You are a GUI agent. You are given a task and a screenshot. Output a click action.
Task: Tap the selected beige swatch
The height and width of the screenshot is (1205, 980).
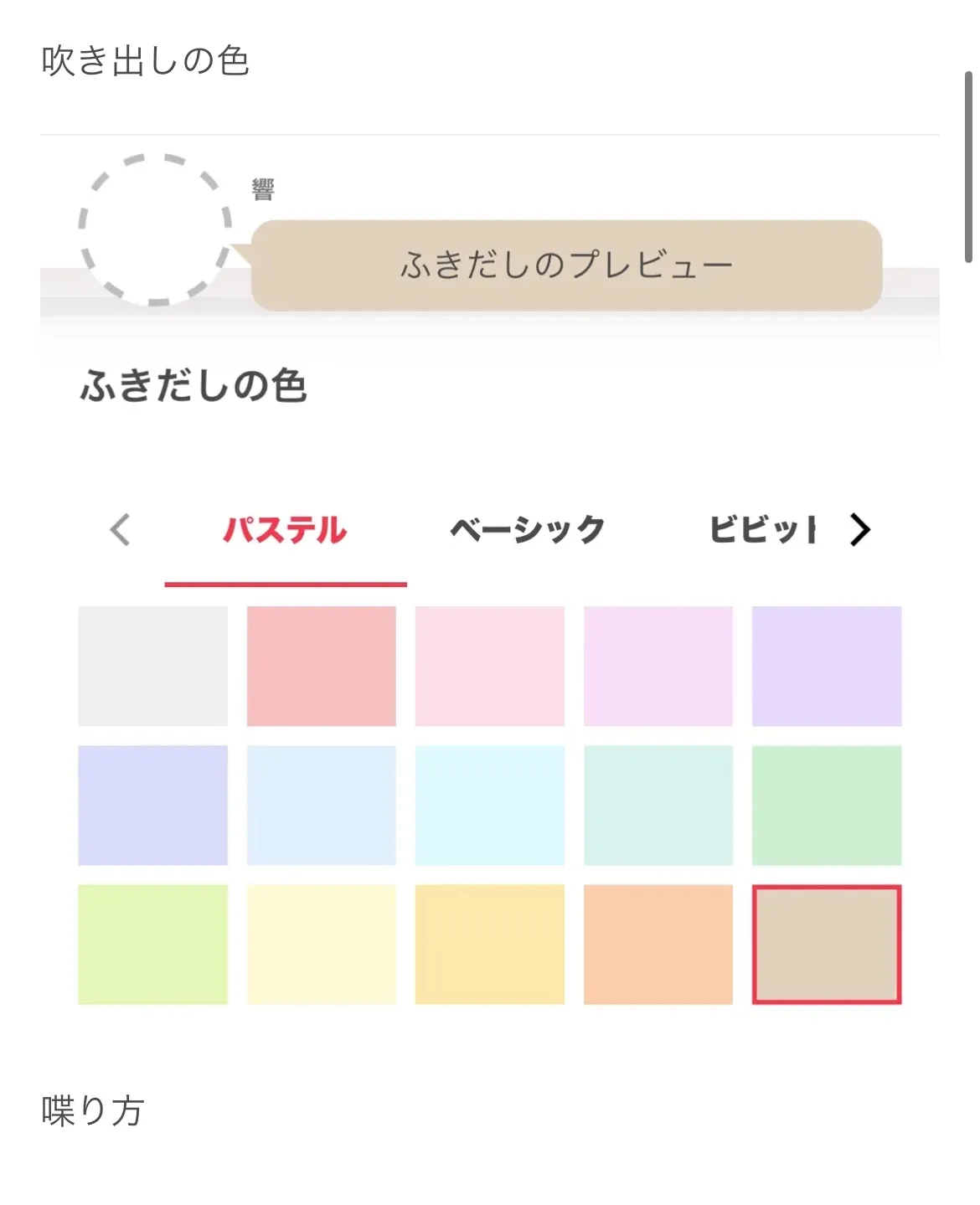826,944
